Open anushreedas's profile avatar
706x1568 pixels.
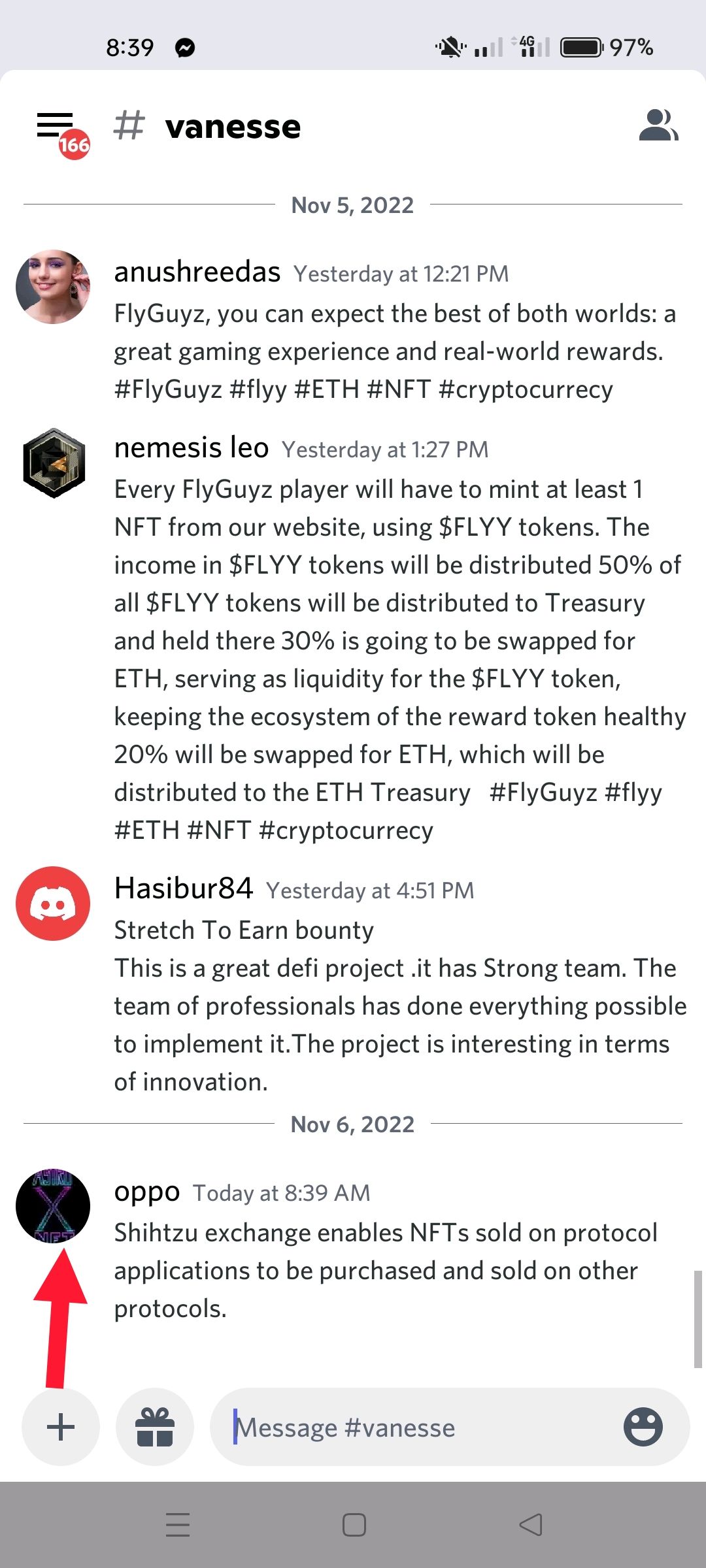point(53,287)
